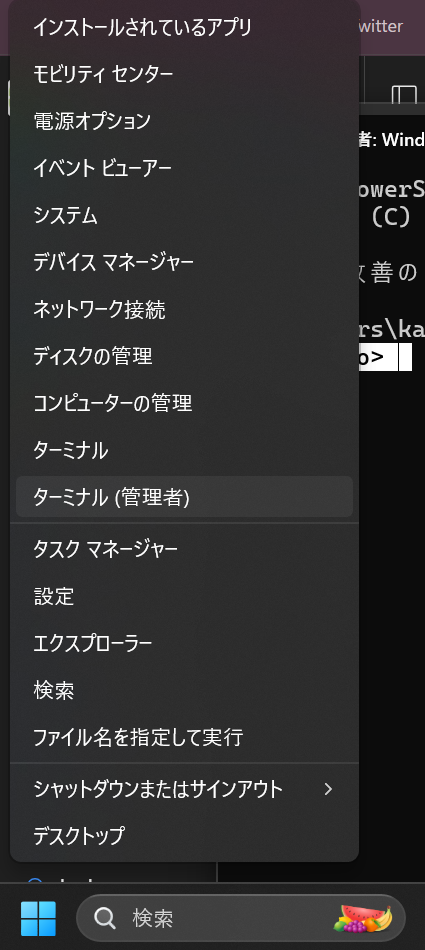Launch イベント ビューアー

click(x=184, y=168)
